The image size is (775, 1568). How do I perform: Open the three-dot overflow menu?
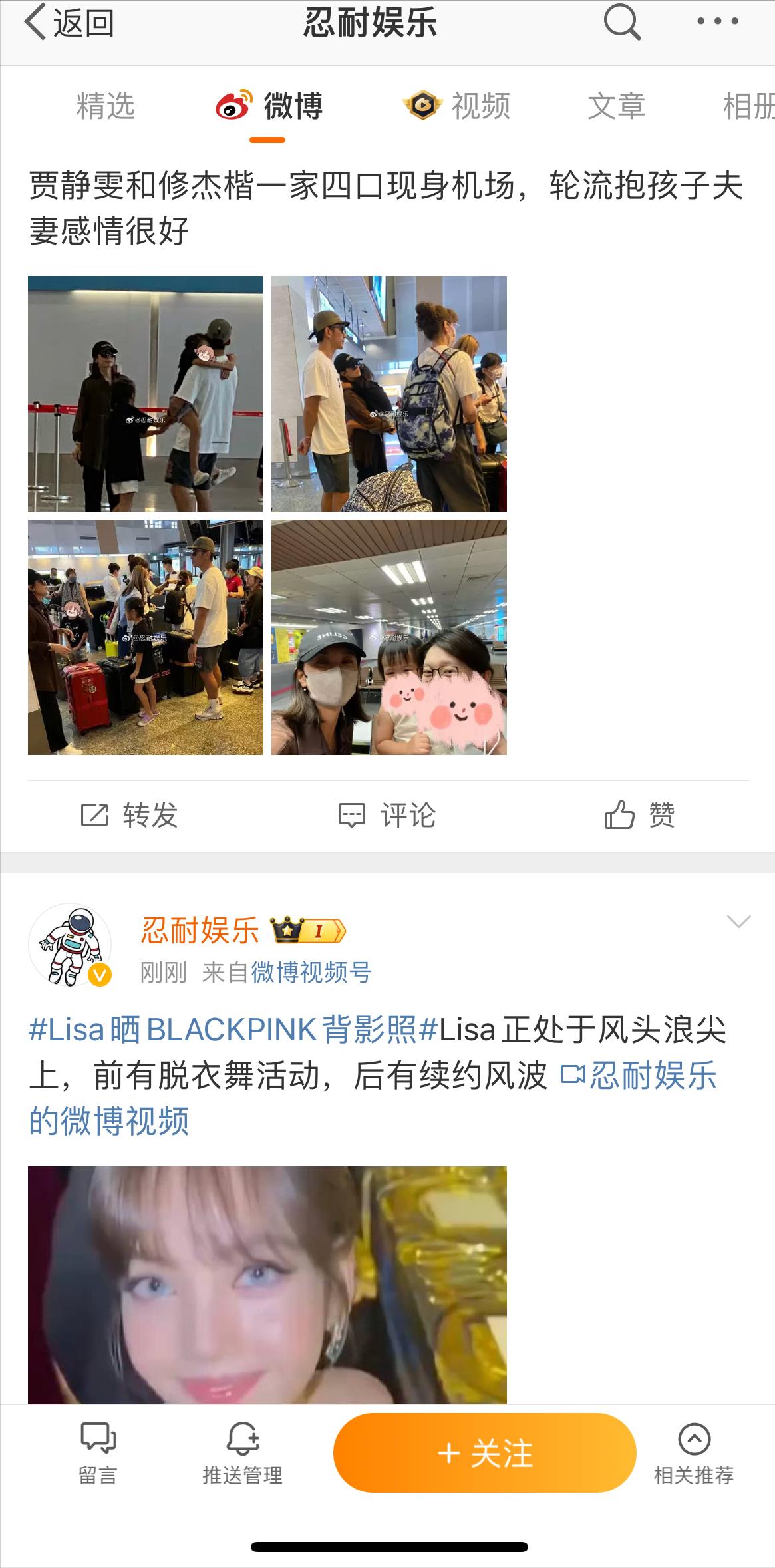pyautogui.click(x=717, y=21)
